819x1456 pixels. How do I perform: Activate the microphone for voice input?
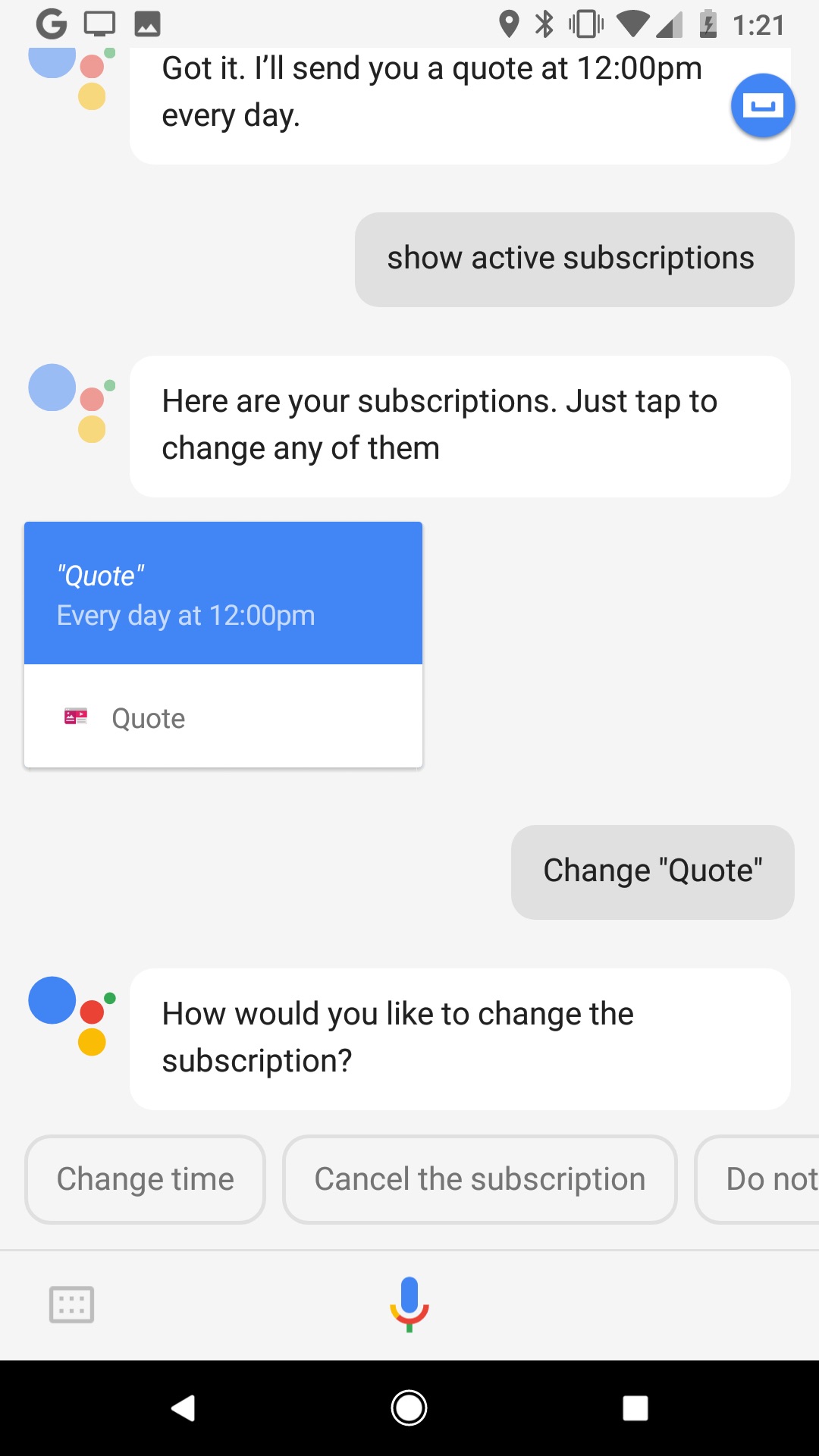pyautogui.click(x=409, y=1304)
